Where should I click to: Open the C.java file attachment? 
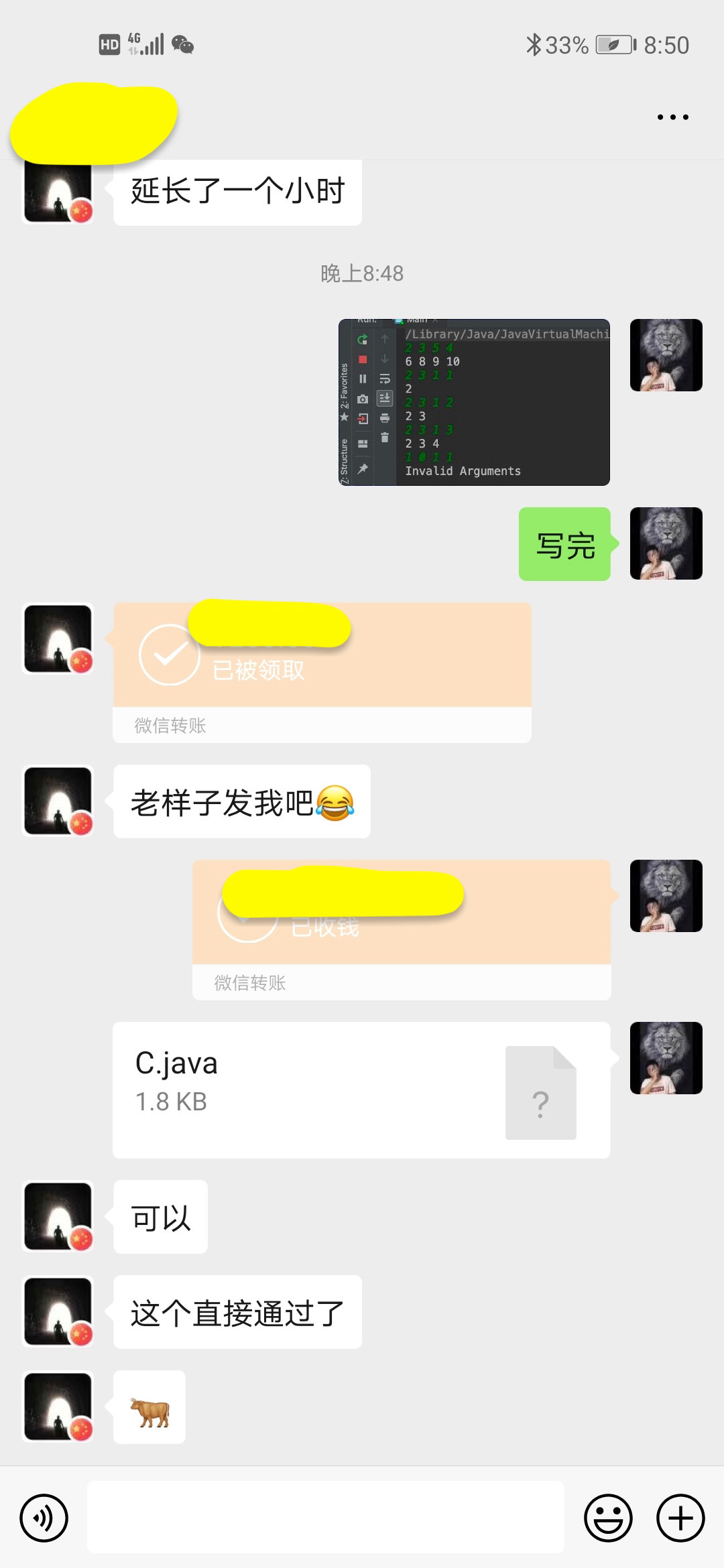tap(361, 1090)
